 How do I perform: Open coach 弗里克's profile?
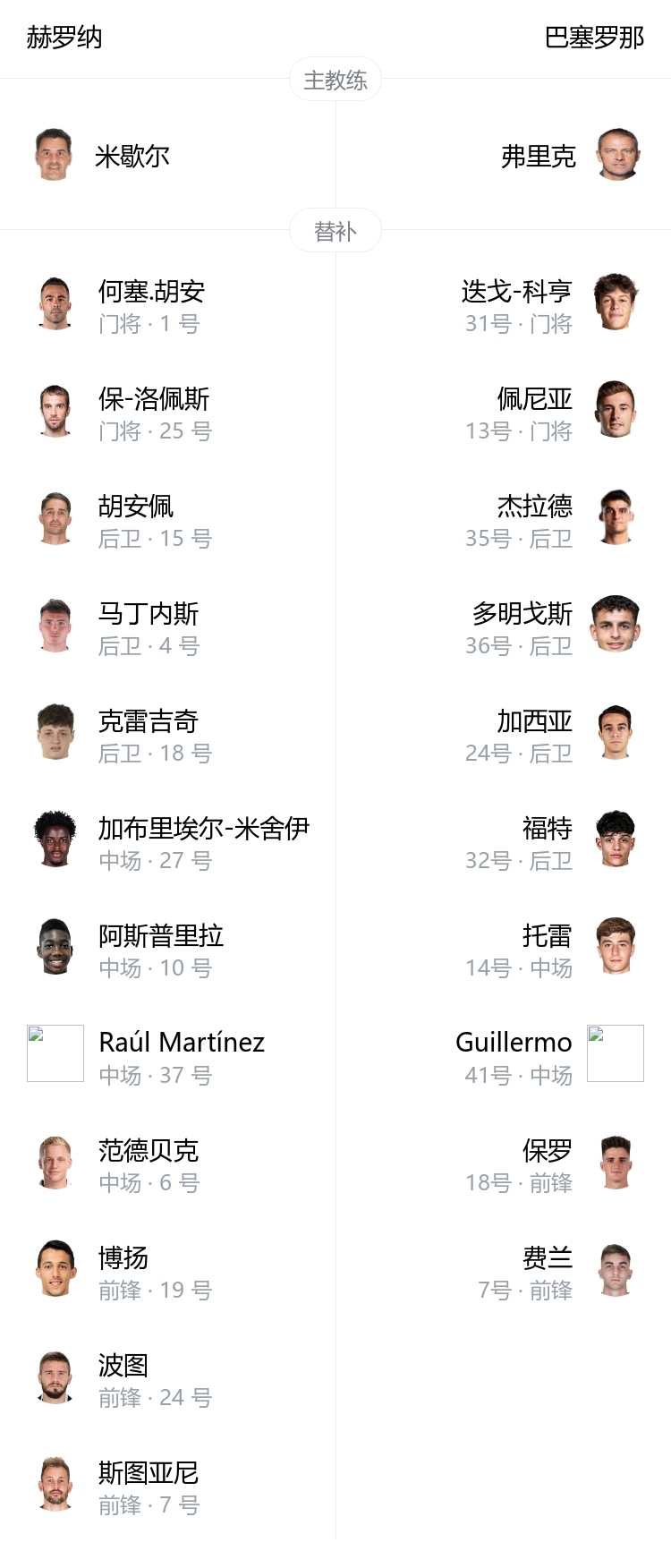click(539, 157)
